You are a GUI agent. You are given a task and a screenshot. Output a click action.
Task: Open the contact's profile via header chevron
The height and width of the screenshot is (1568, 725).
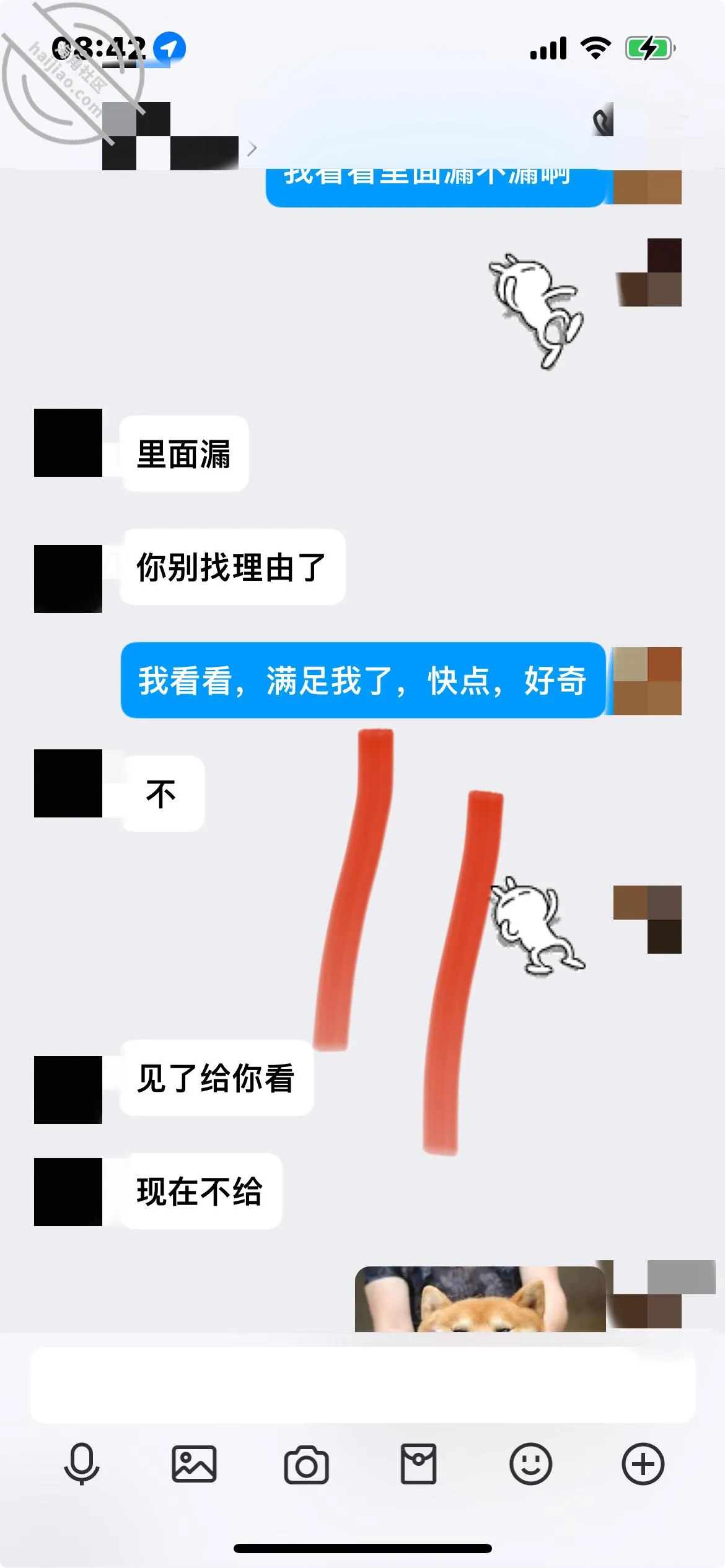click(x=252, y=149)
